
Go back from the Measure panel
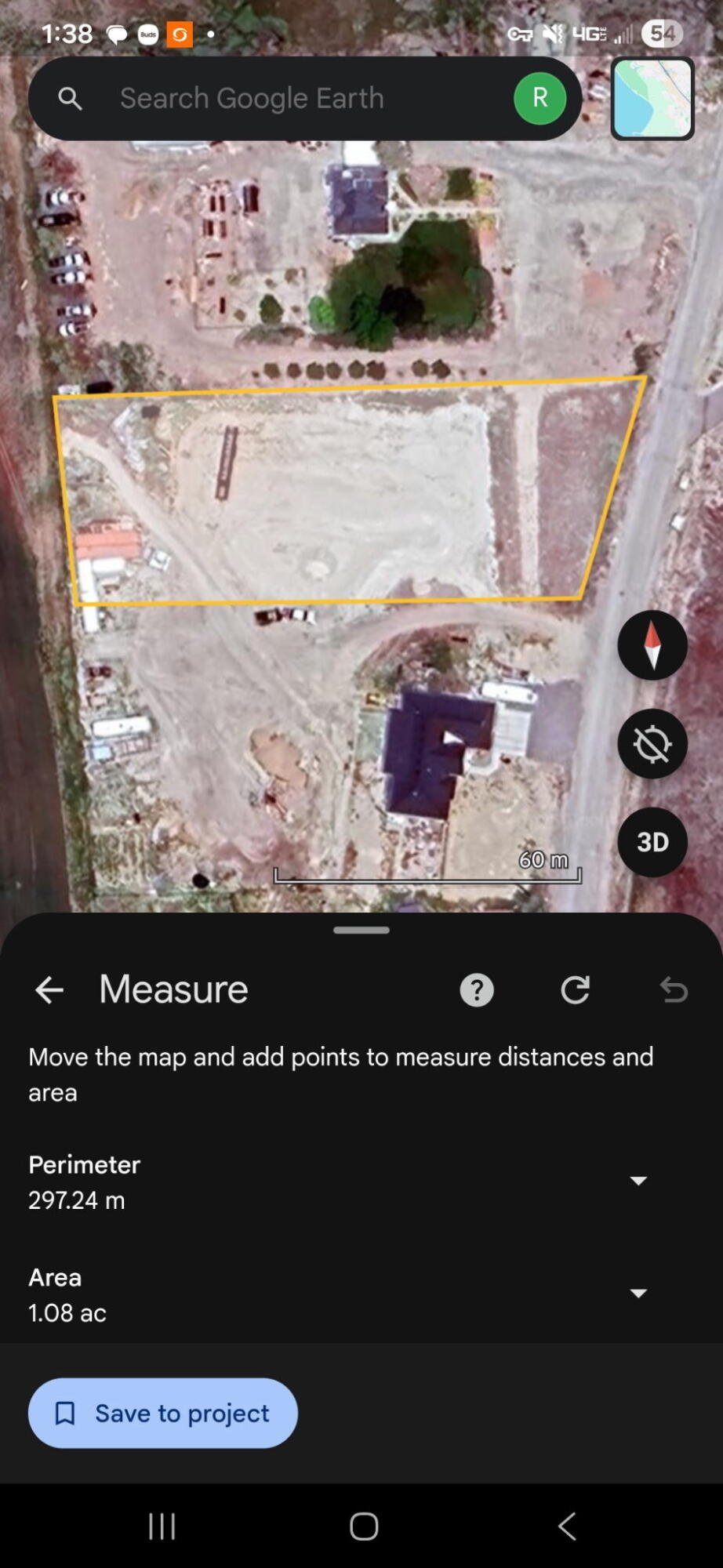pyautogui.click(x=49, y=989)
